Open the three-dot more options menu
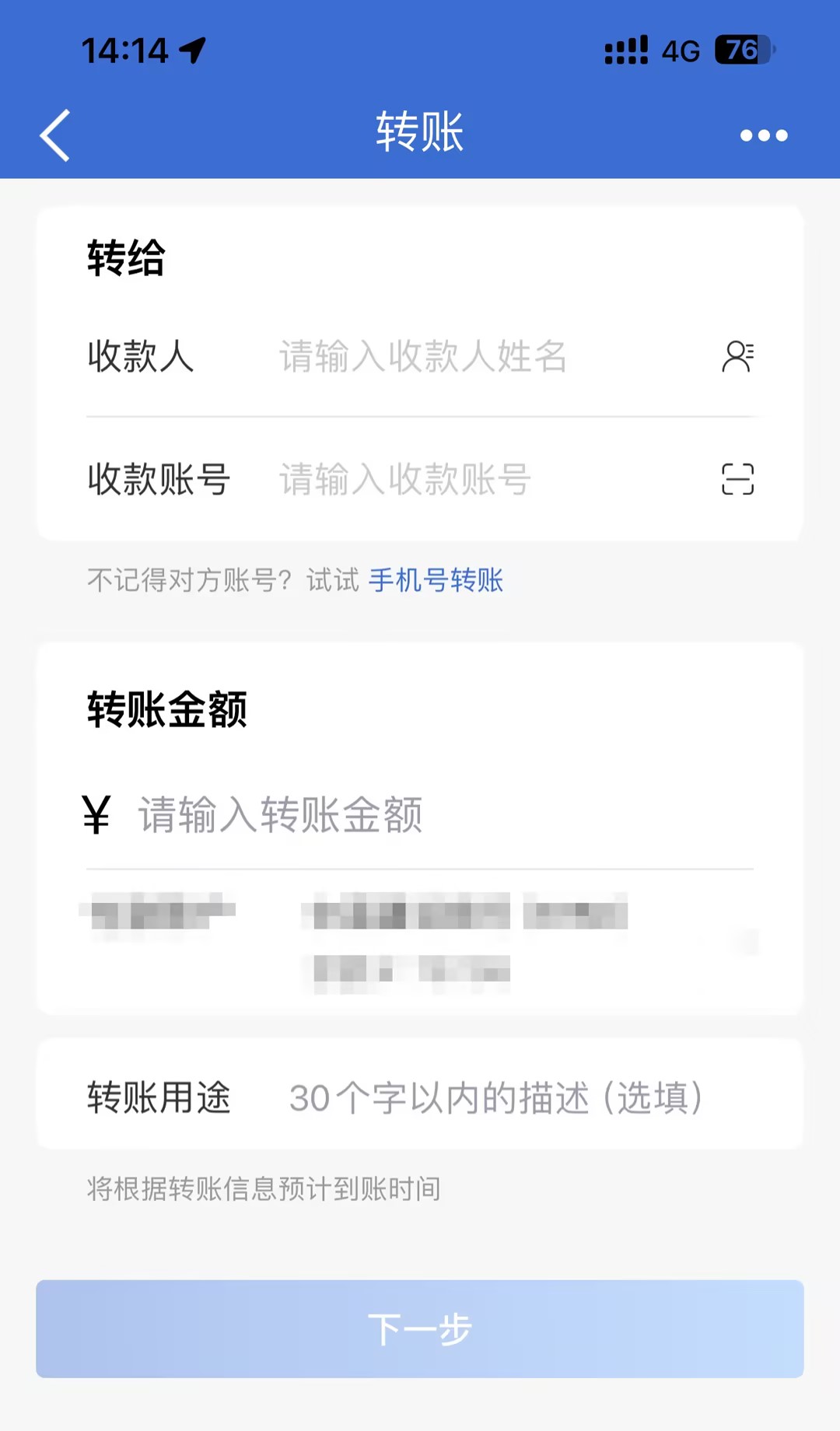The height and width of the screenshot is (1431, 840). (x=764, y=135)
